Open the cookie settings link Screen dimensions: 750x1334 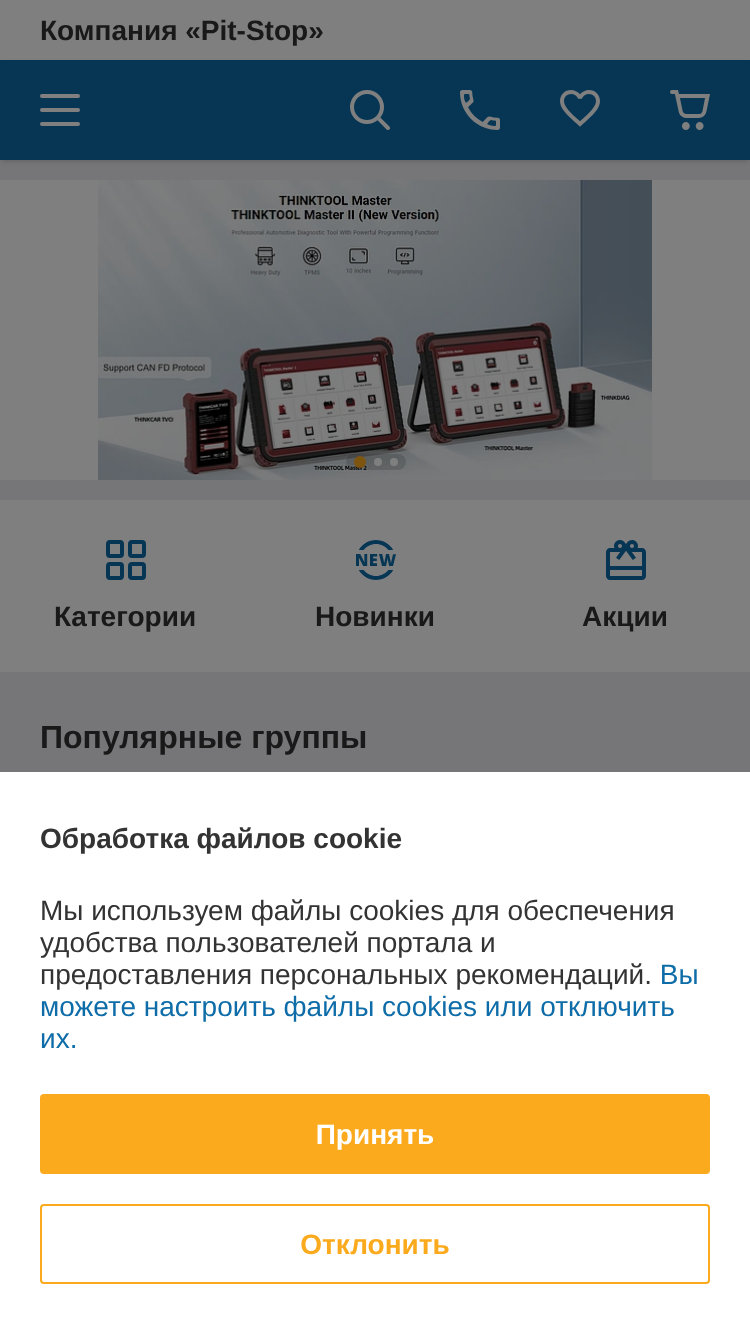[369, 1007]
